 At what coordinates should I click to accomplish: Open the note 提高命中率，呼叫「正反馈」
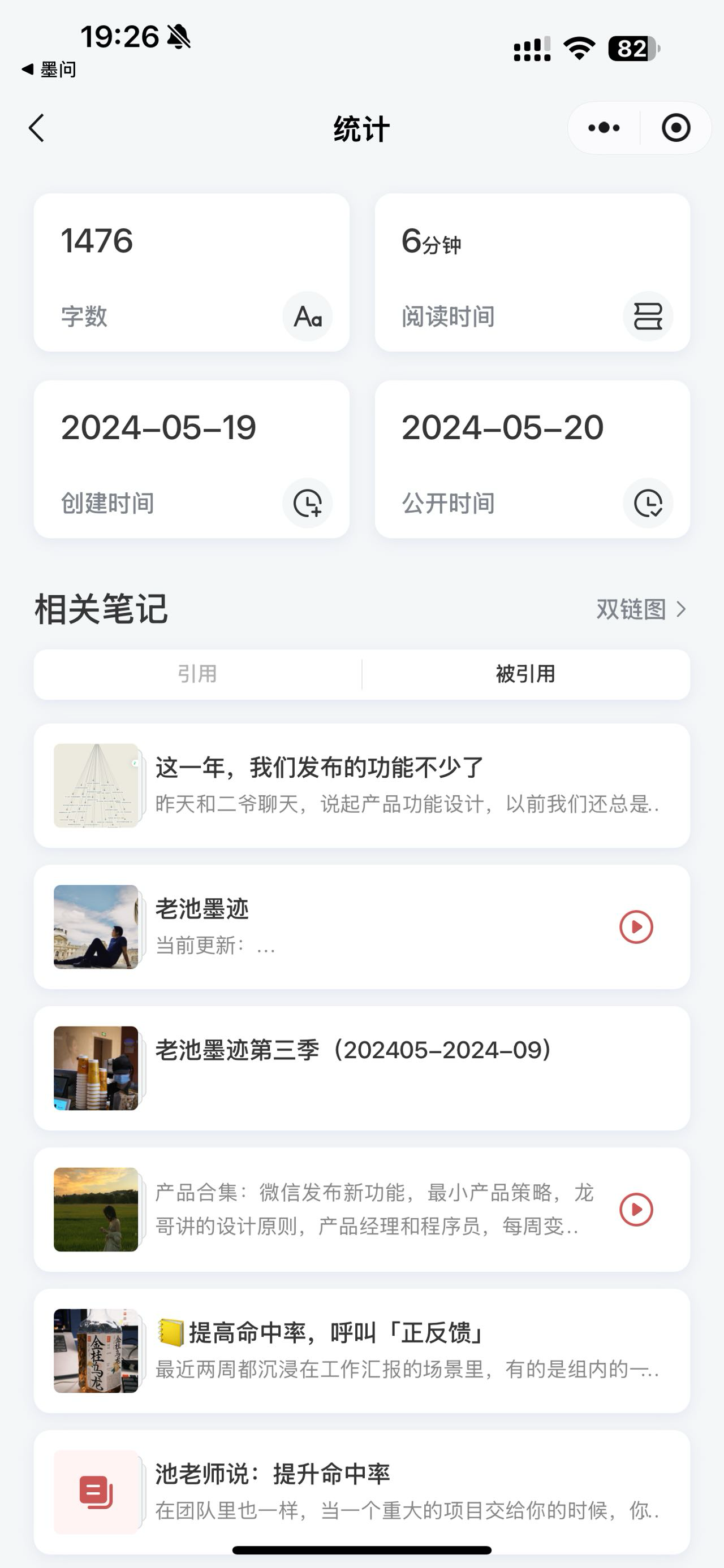(x=361, y=1350)
